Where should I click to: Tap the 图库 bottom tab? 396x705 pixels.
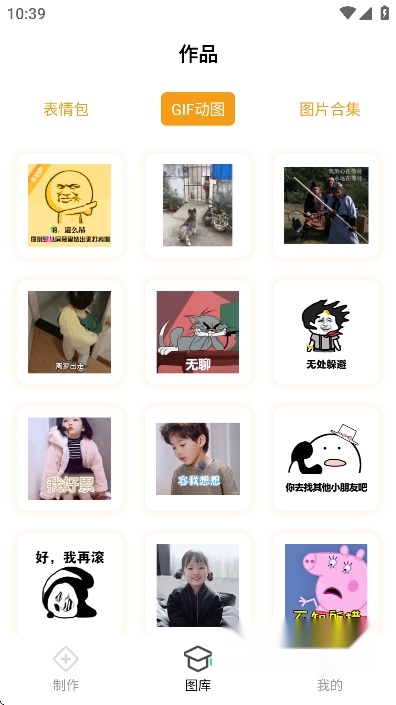coord(198,669)
